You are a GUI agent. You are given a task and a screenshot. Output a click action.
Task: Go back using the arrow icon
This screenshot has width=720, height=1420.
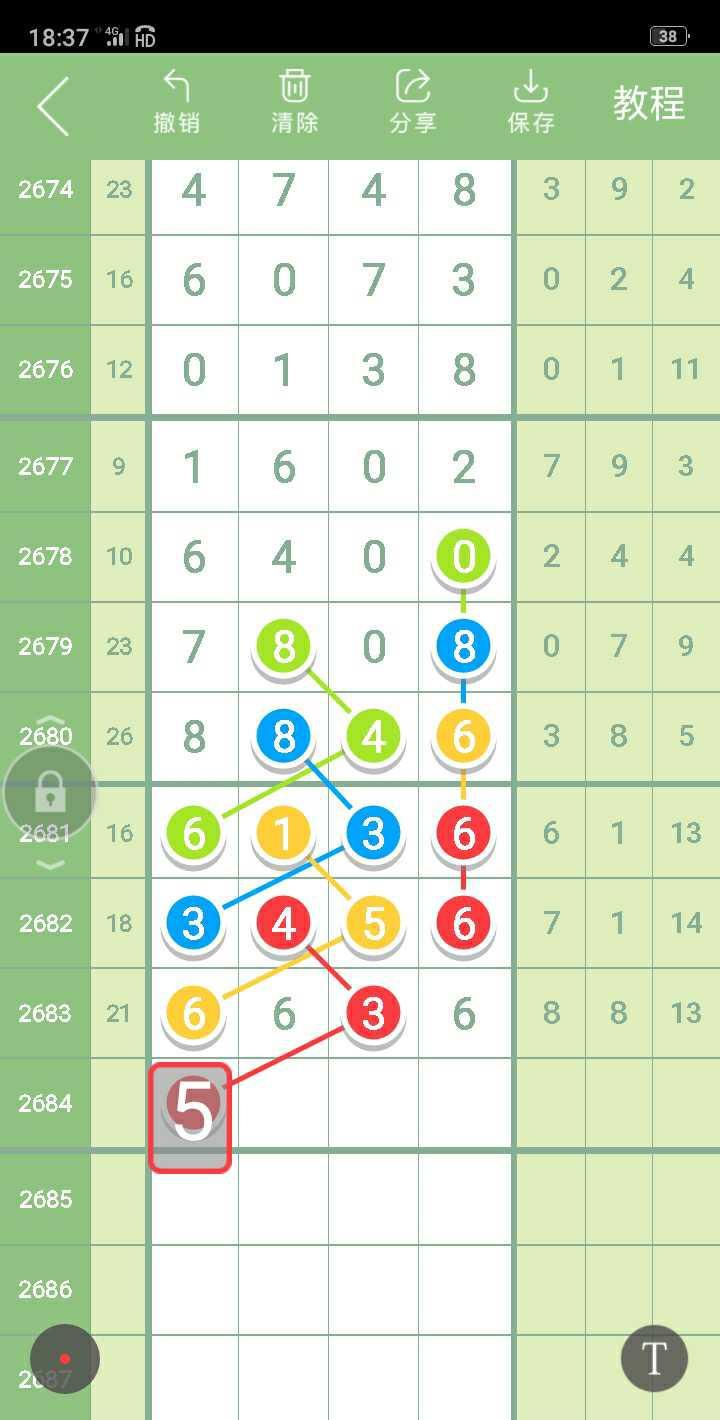click(54, 105)
